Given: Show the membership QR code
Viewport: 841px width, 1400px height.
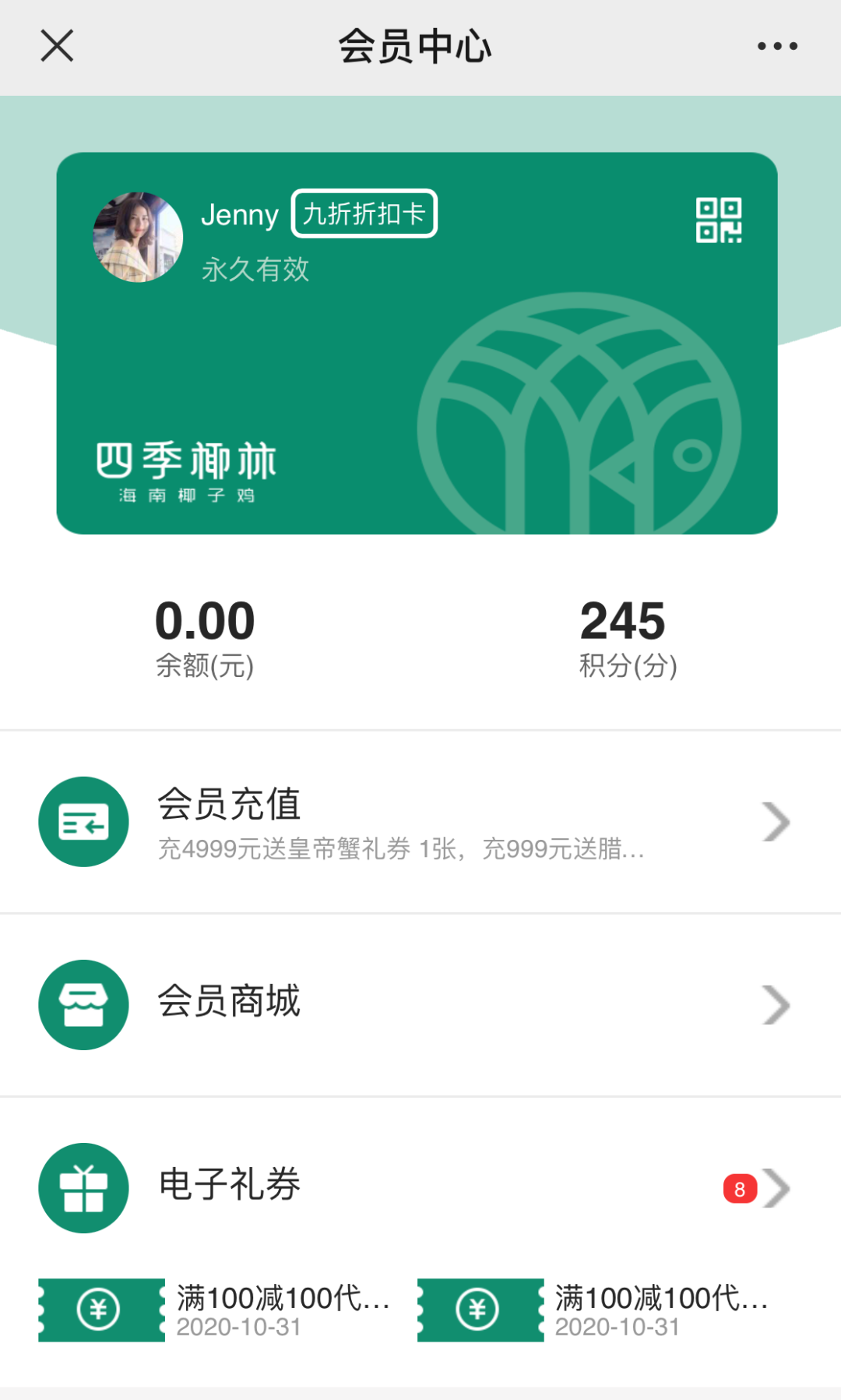Looking at the screenshot, I should point(718,220).
